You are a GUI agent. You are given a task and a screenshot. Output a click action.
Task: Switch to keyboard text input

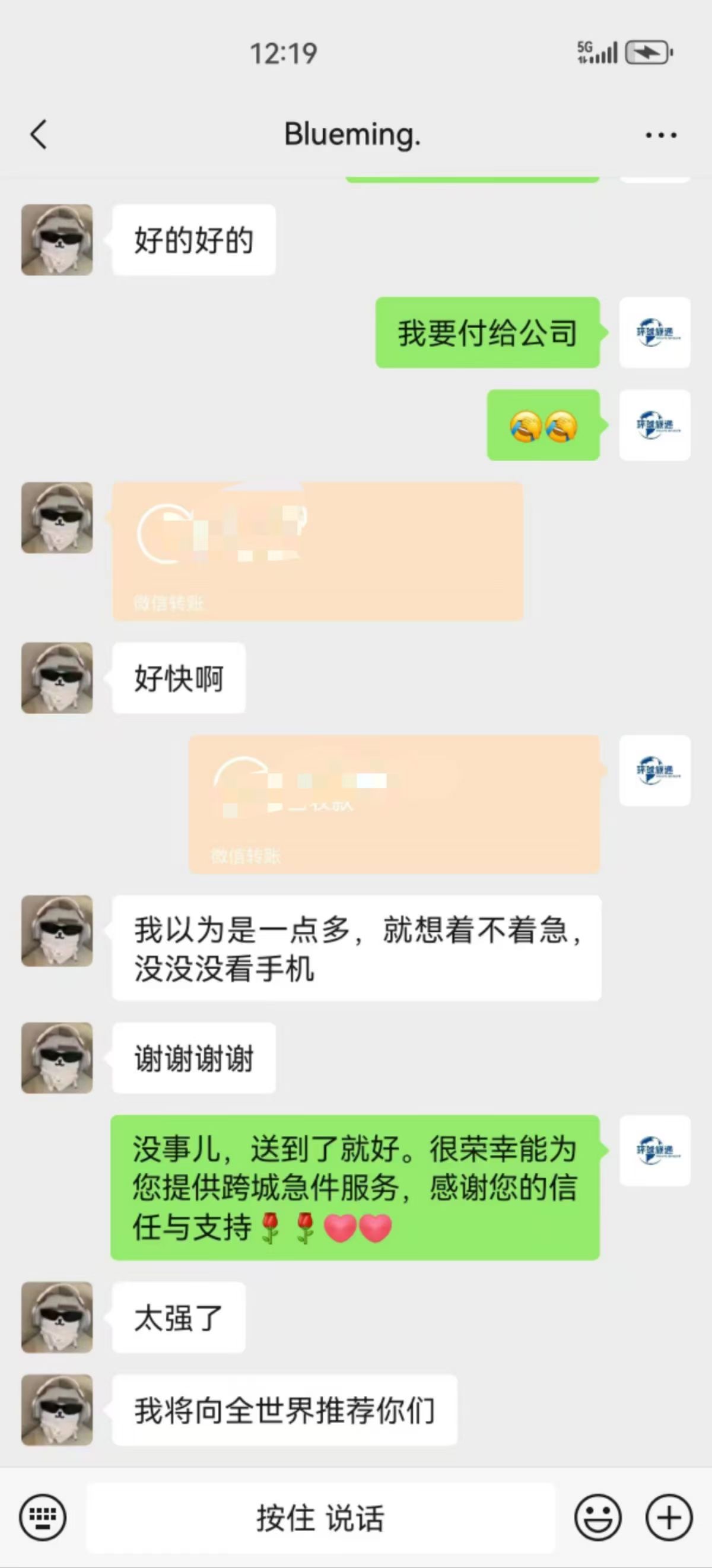pos(43,1518)
